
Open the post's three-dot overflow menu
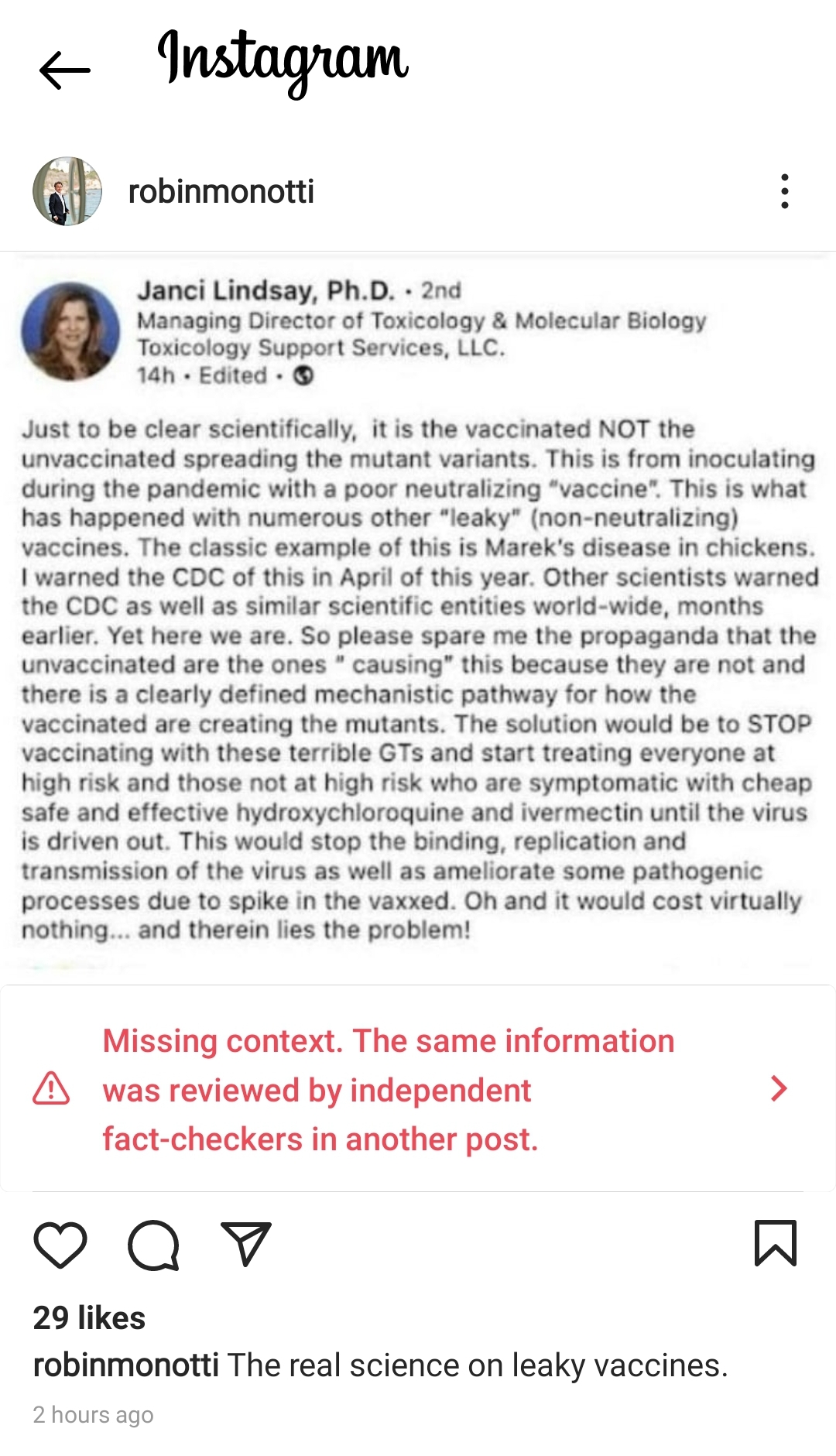tap(784, 191)
